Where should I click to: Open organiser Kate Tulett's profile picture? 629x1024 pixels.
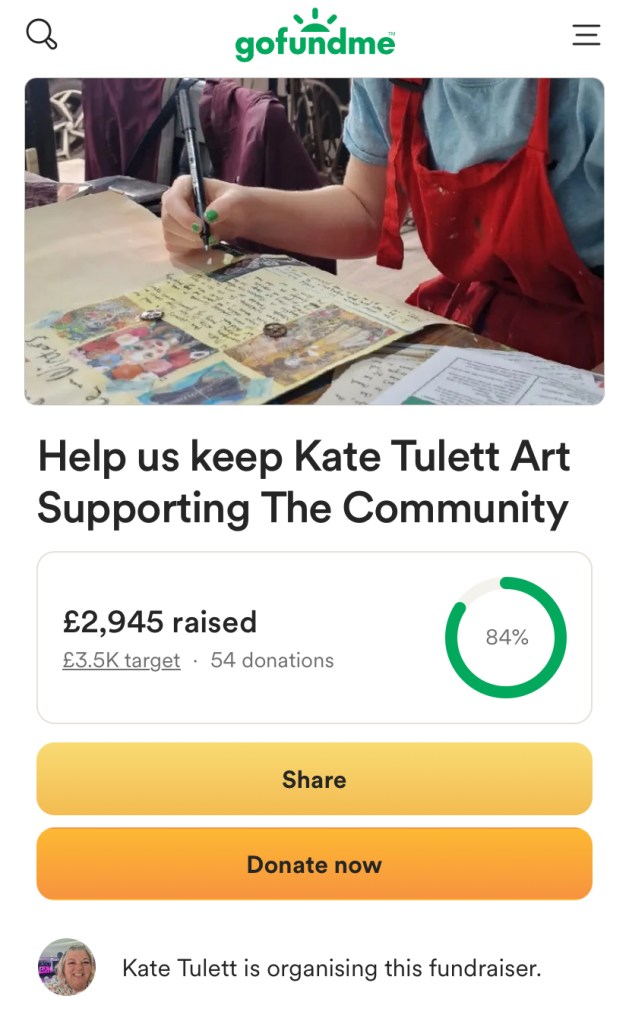(x=67, y=967)
